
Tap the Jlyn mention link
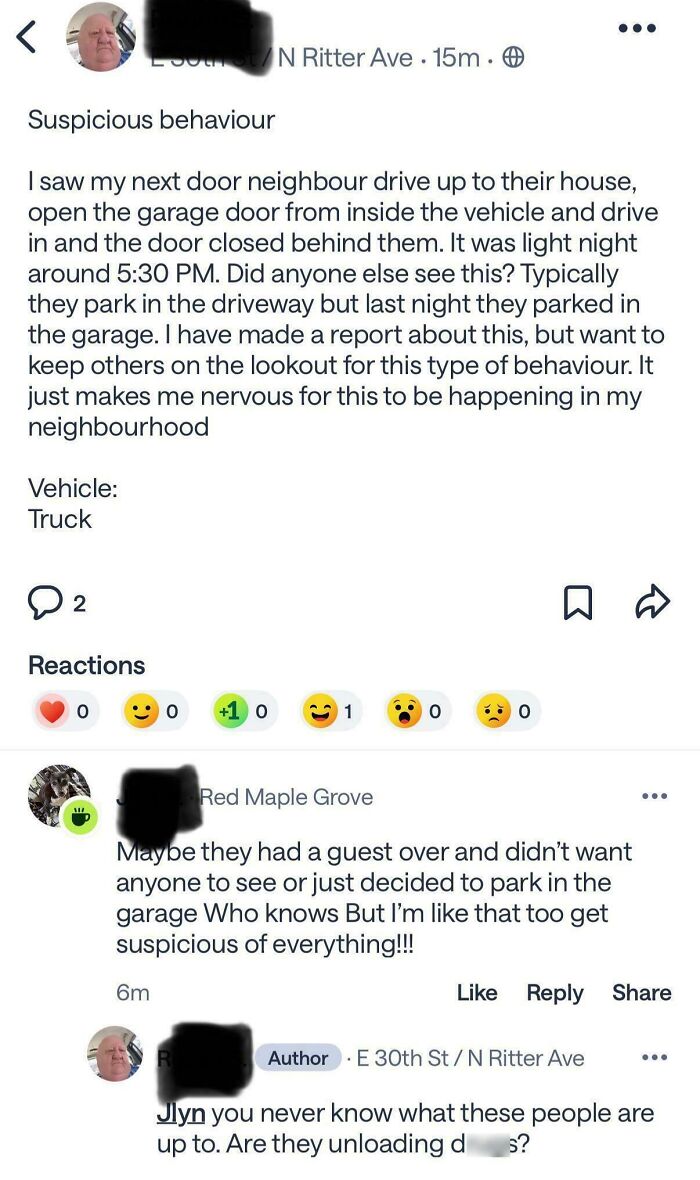(181, 1114)
